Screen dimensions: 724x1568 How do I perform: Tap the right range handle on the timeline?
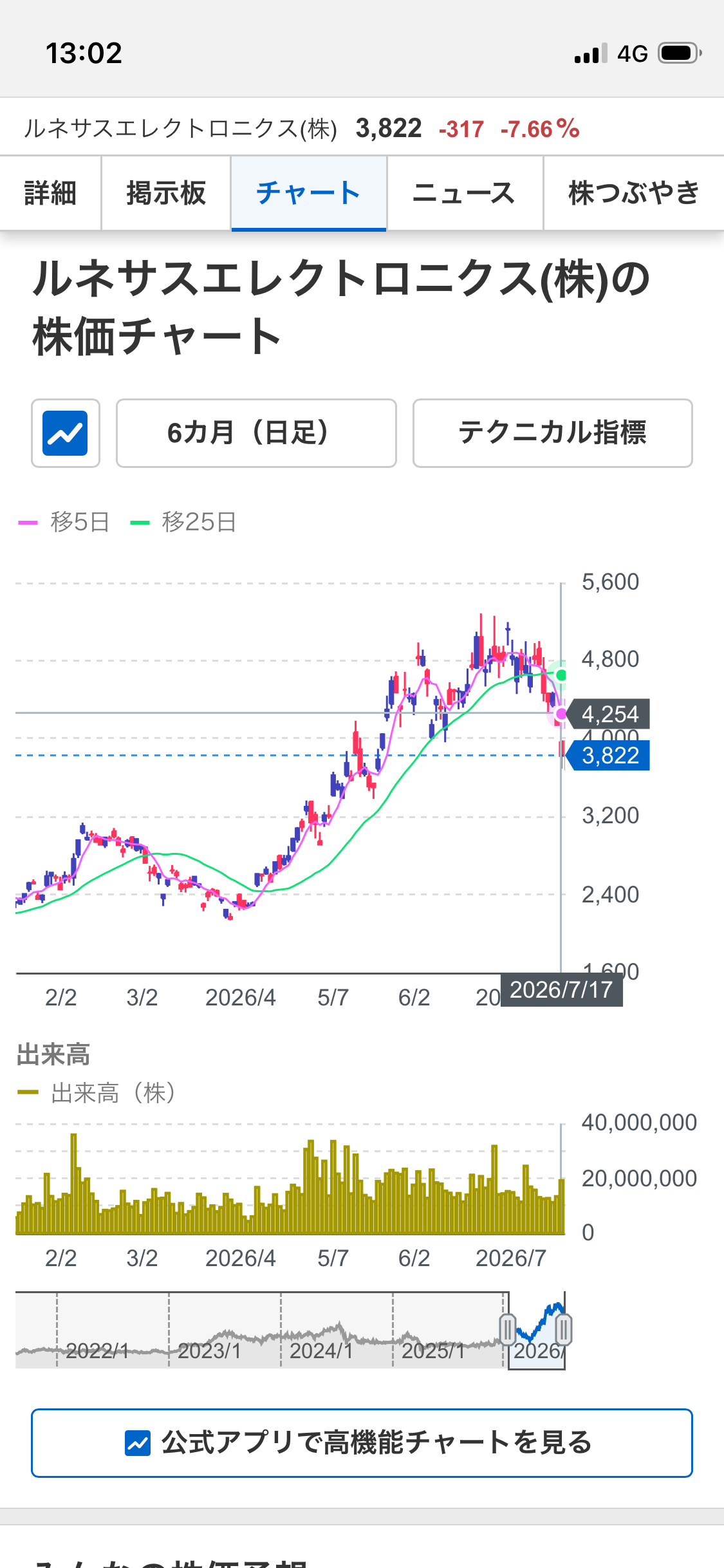tap(563, 1329)
